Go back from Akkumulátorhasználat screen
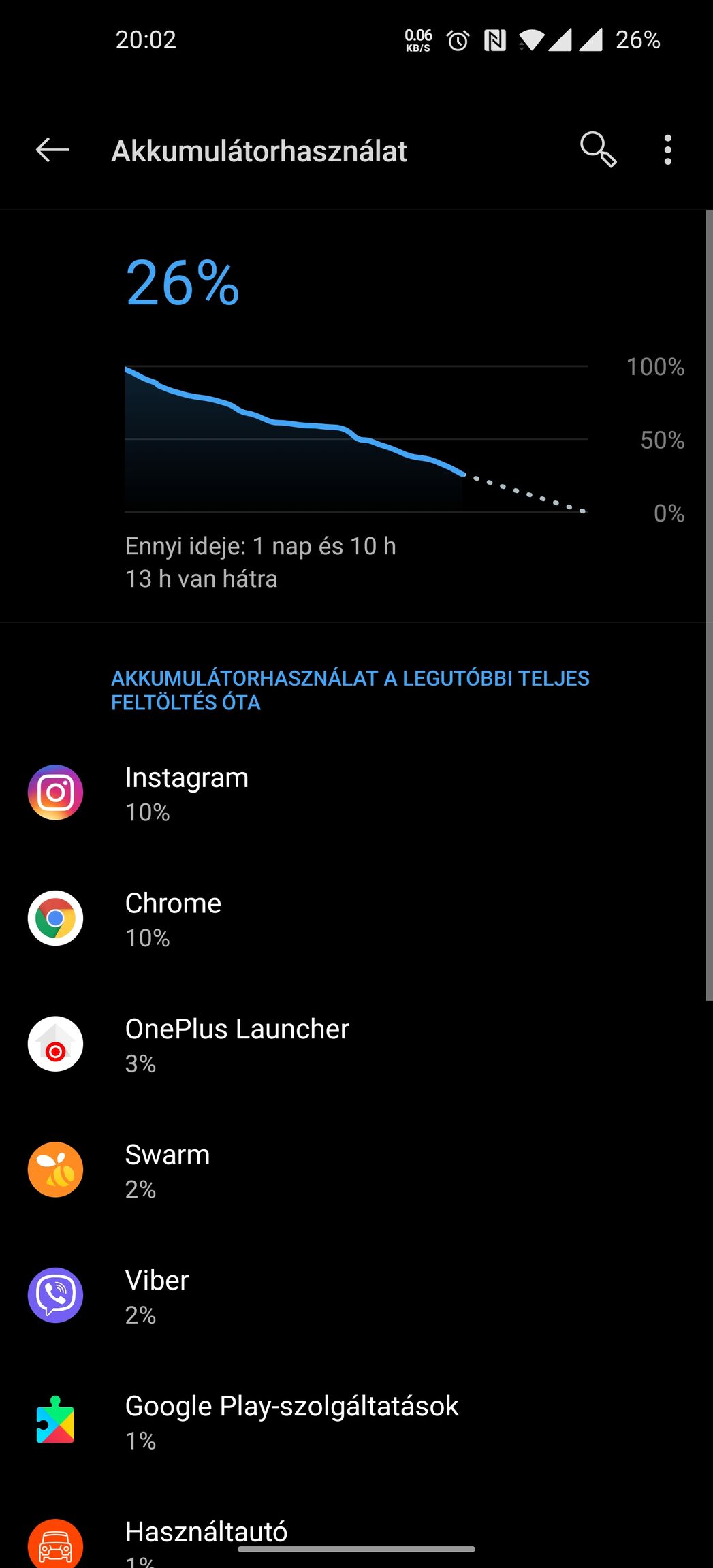 (x=52, y=150)
